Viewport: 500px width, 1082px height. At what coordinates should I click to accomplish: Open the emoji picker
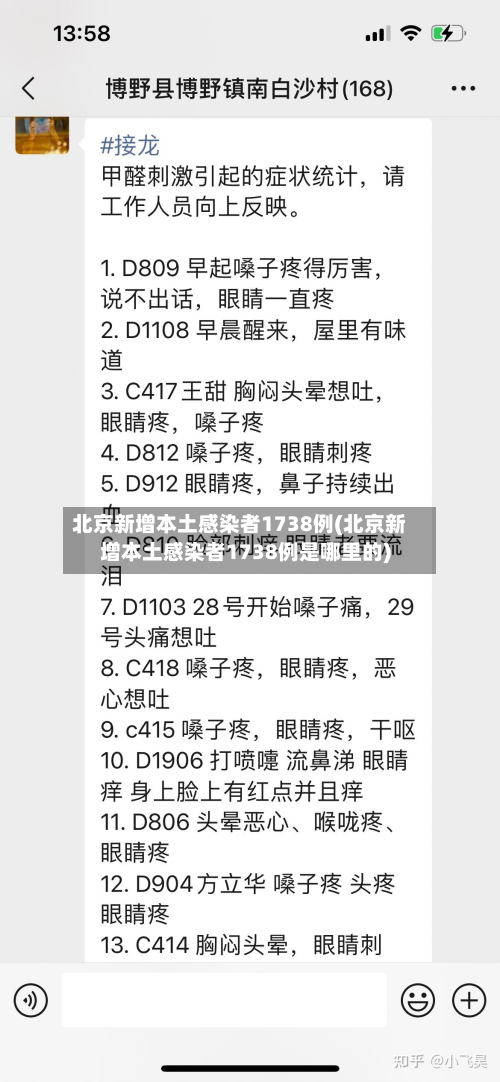418,1000
